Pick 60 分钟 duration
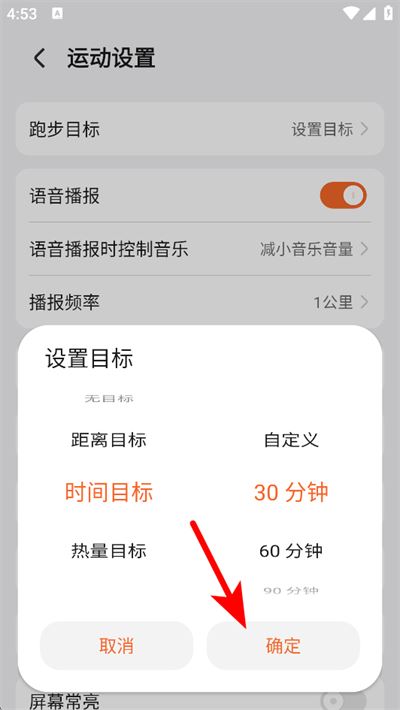The image size is (400, 710). click(x=291, y=551)
